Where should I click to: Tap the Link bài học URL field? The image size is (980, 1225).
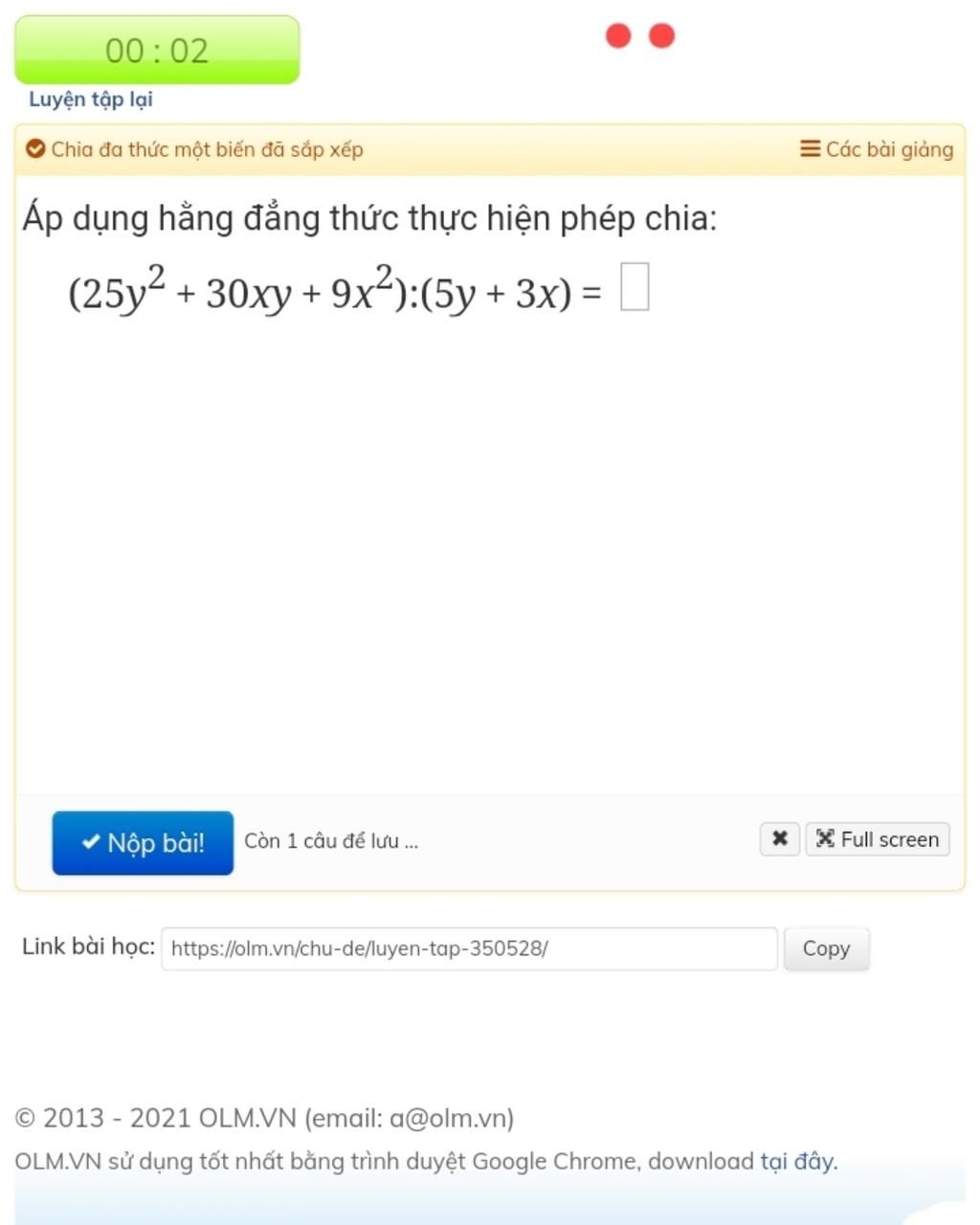pos(469,948)
